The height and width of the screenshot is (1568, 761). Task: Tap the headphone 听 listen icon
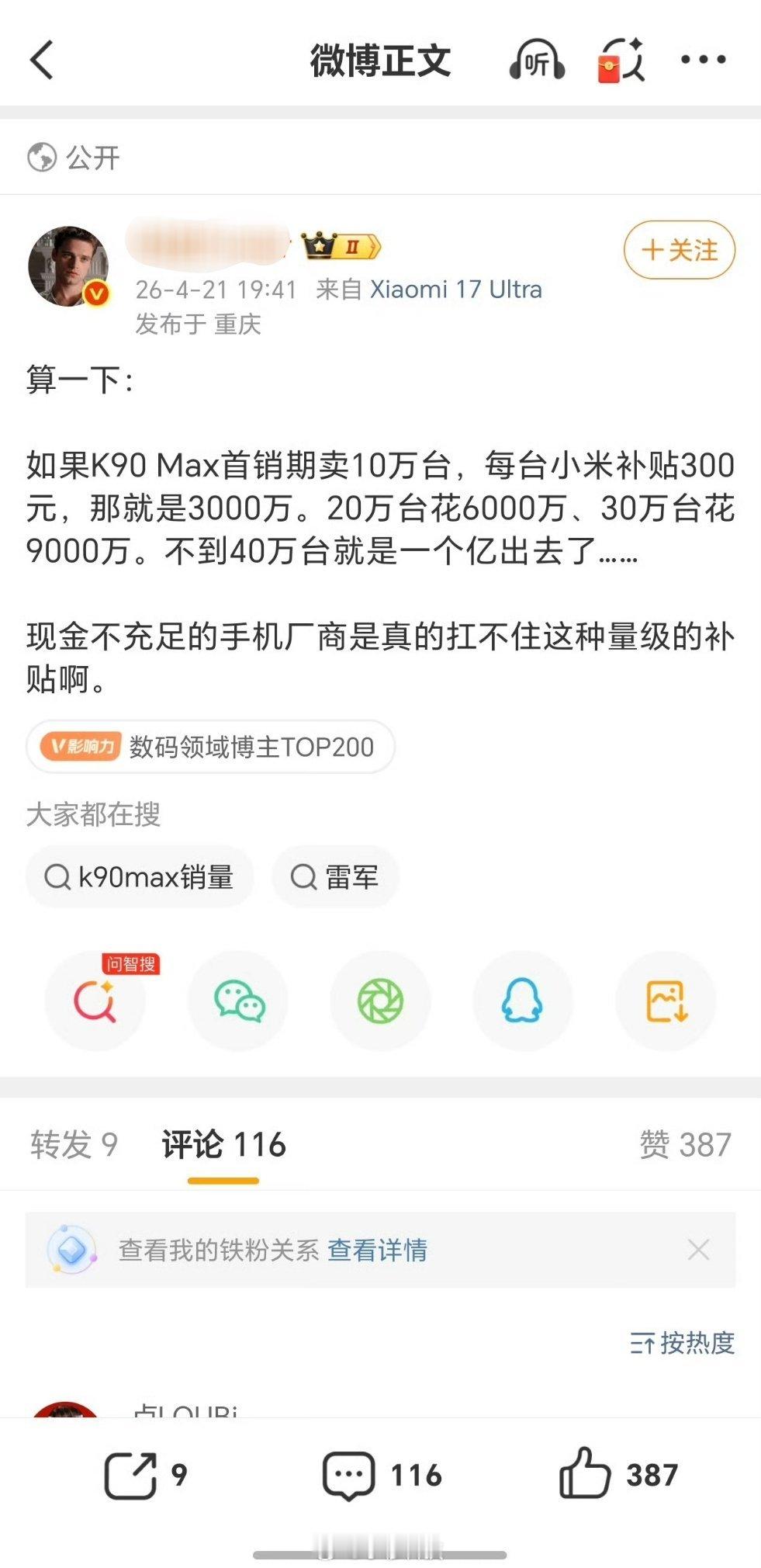coord(538,61)
